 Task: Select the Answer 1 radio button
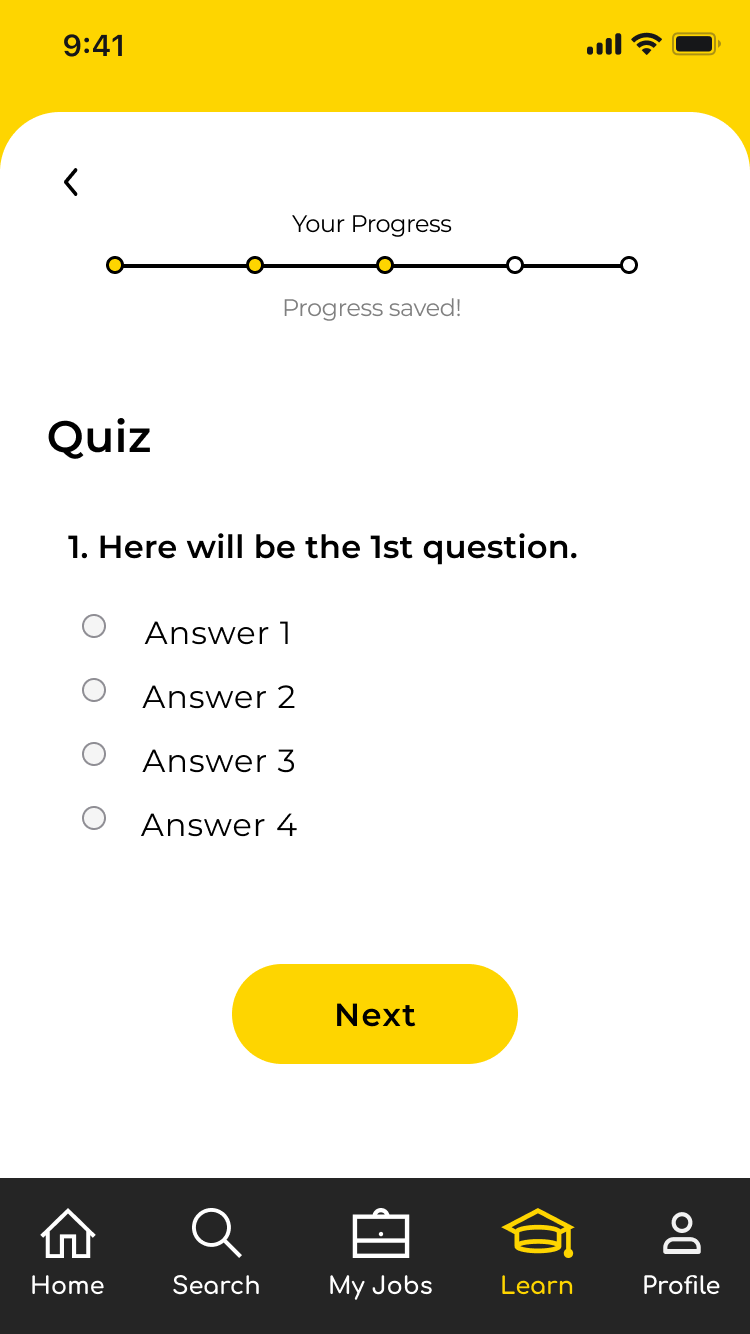coord(94,627)
